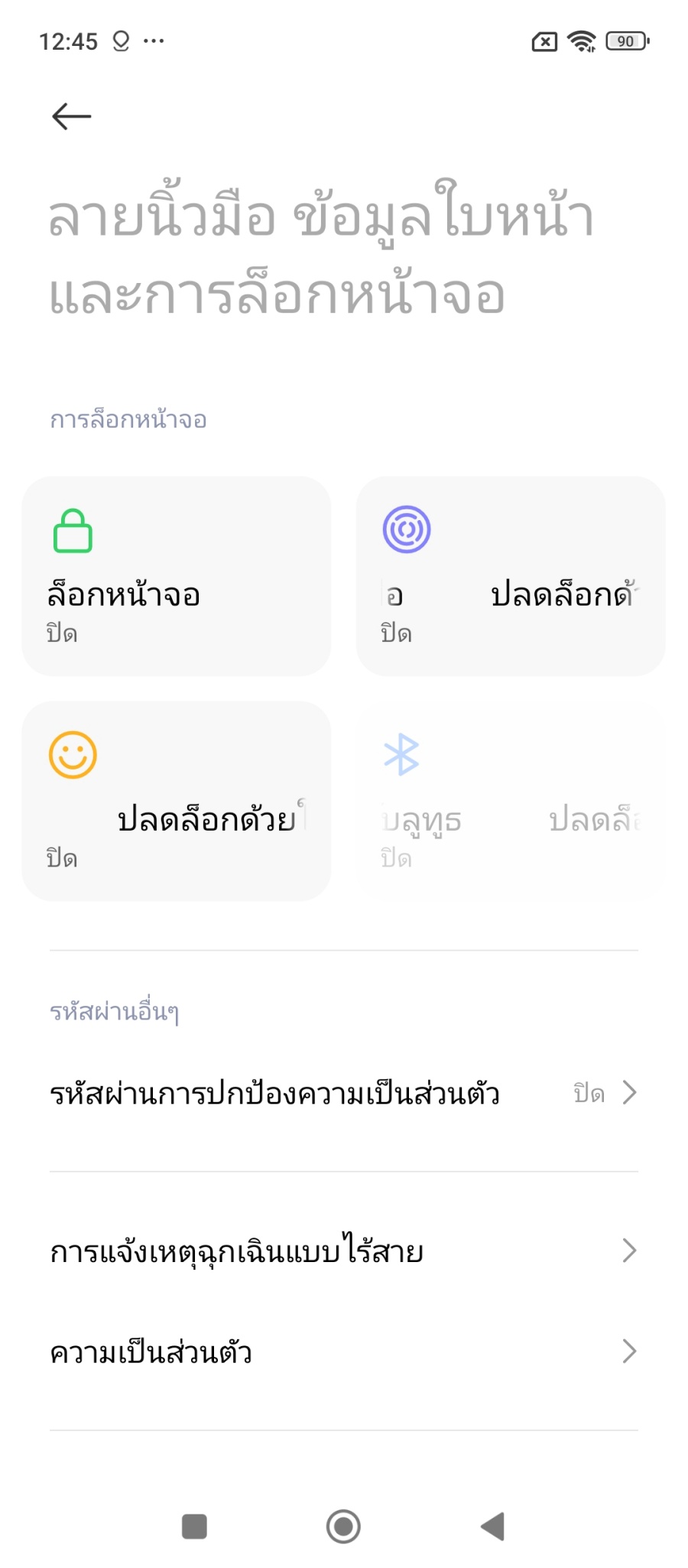The image size is (688, 1568).
Task: Open the ล็อกหน้าจอ screen lock card
Action: coord(177,576)
